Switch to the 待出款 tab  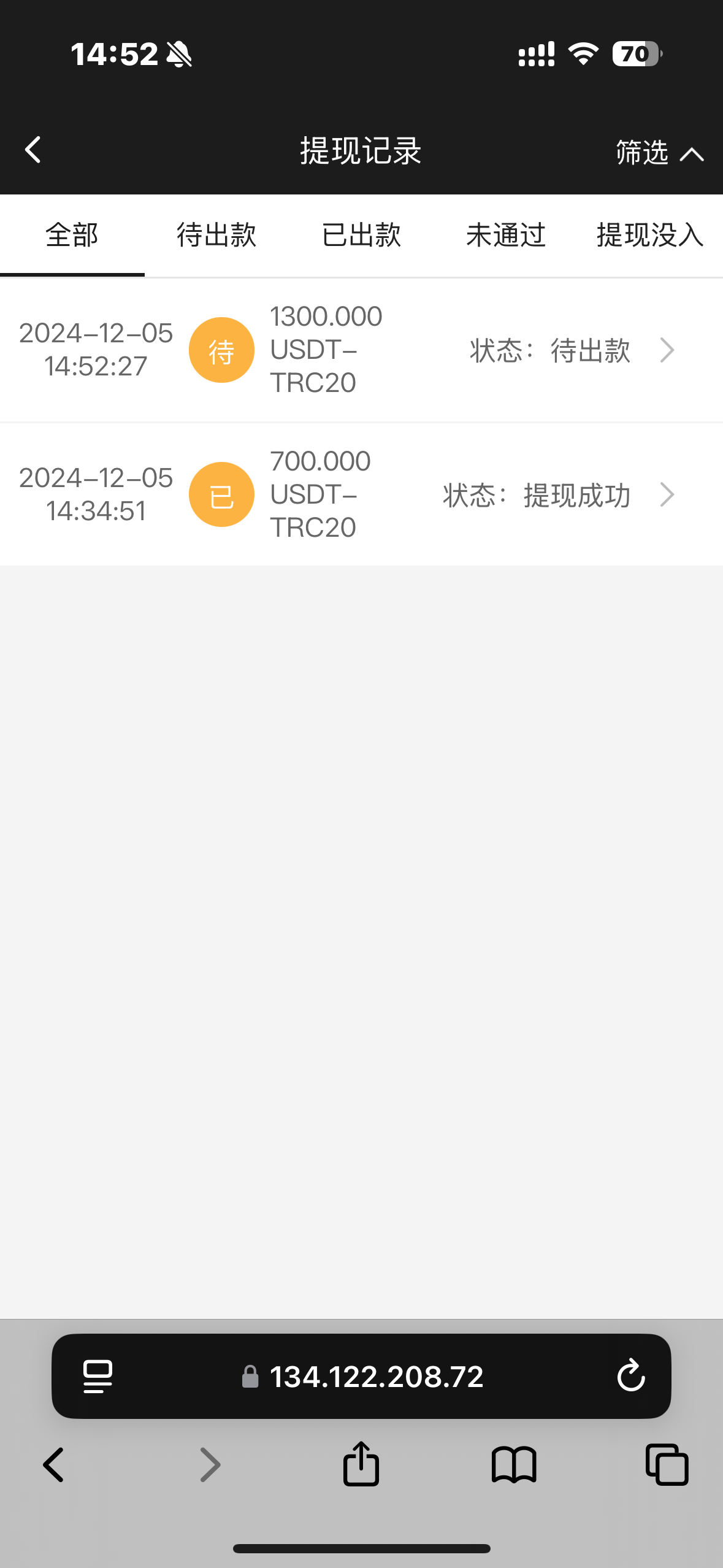[216, 236]
